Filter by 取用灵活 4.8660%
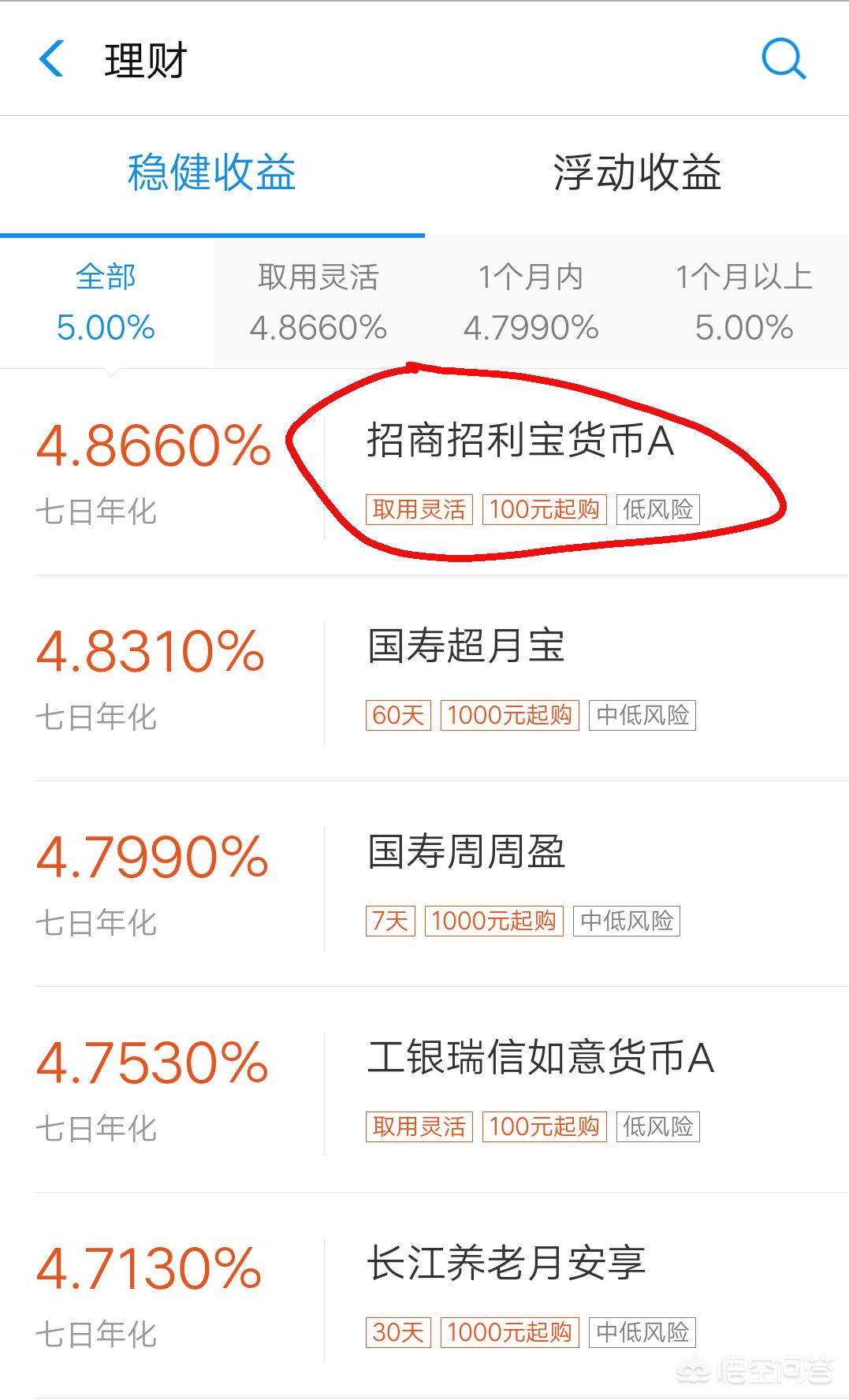This screenshot has width=849, height=1400. coord(318,303)
